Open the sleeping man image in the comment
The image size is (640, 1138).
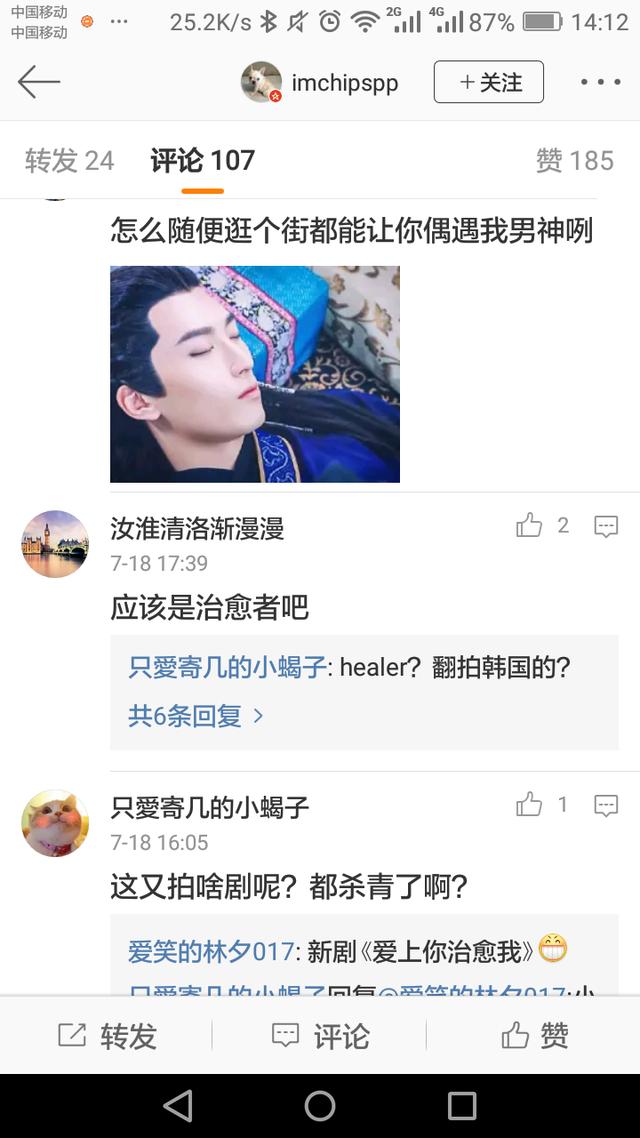click(x=254, y=374)
